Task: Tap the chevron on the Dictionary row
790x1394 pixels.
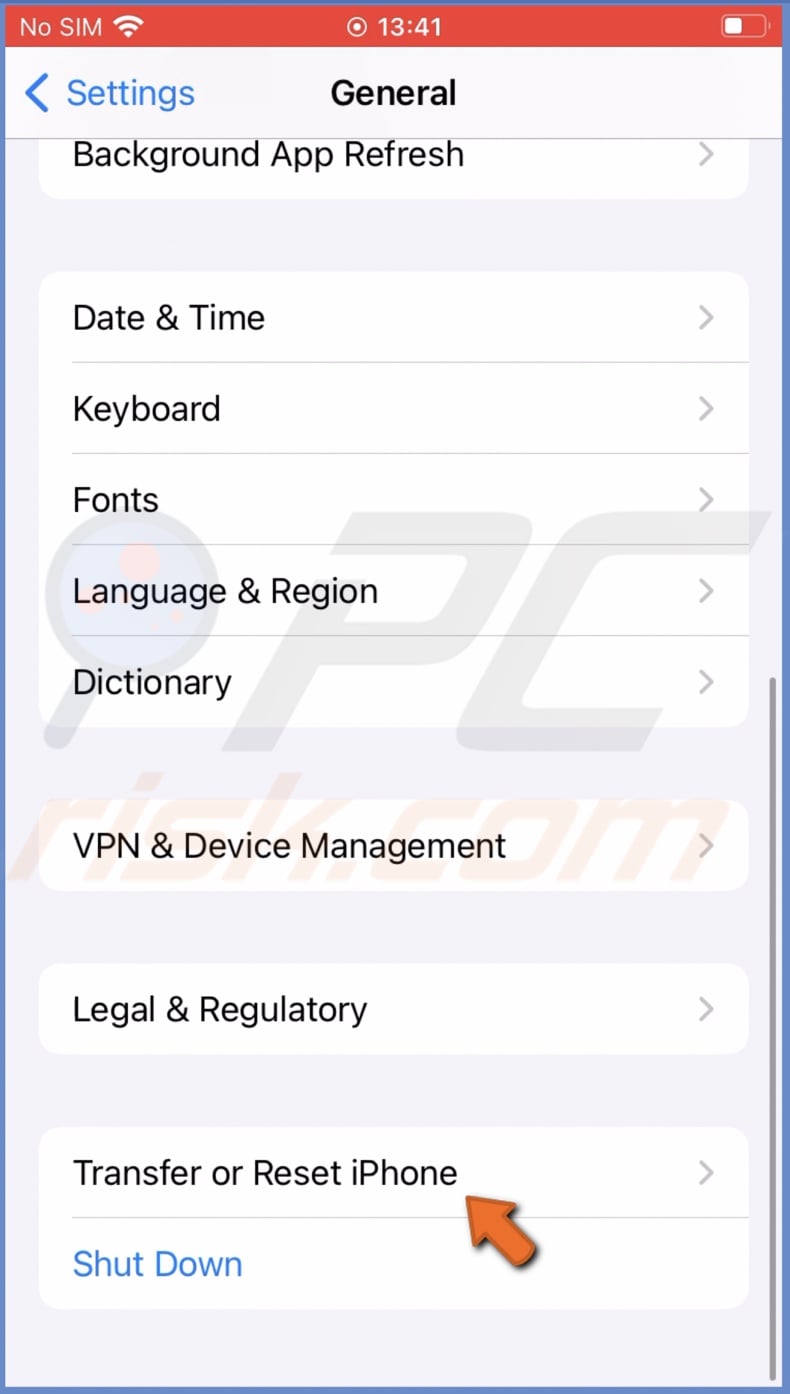Action: point(706,681)
